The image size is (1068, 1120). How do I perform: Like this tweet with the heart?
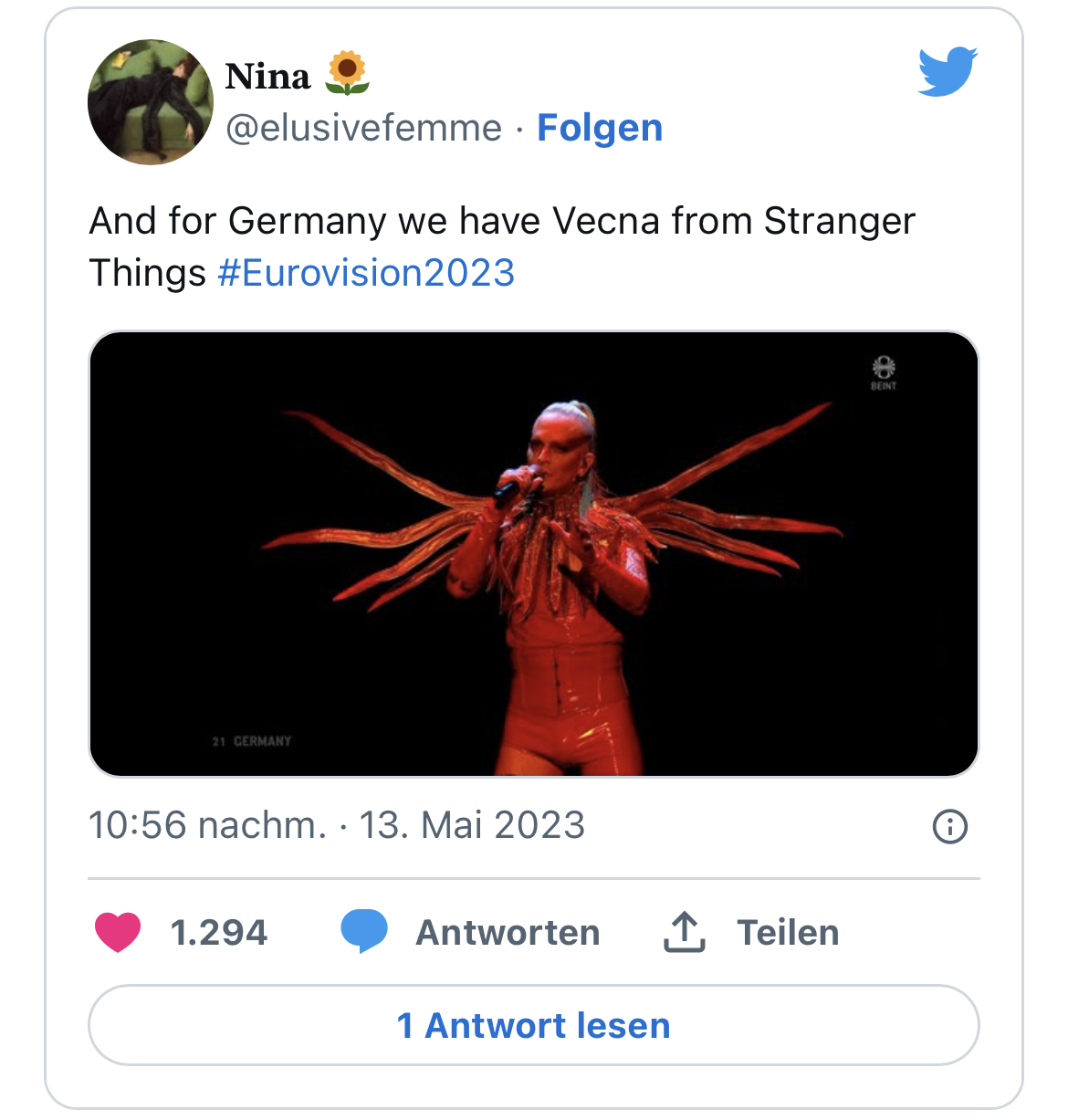pos(119,932)
